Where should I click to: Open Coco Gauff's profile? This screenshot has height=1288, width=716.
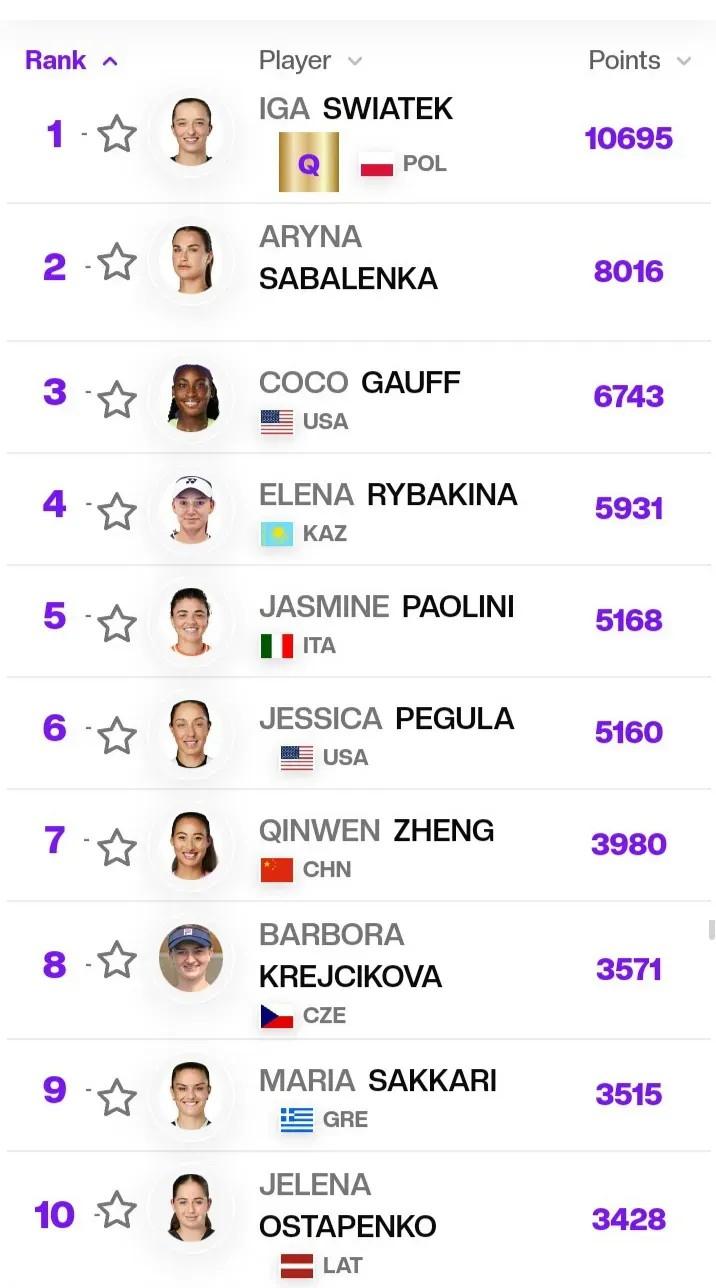(359, 382)
